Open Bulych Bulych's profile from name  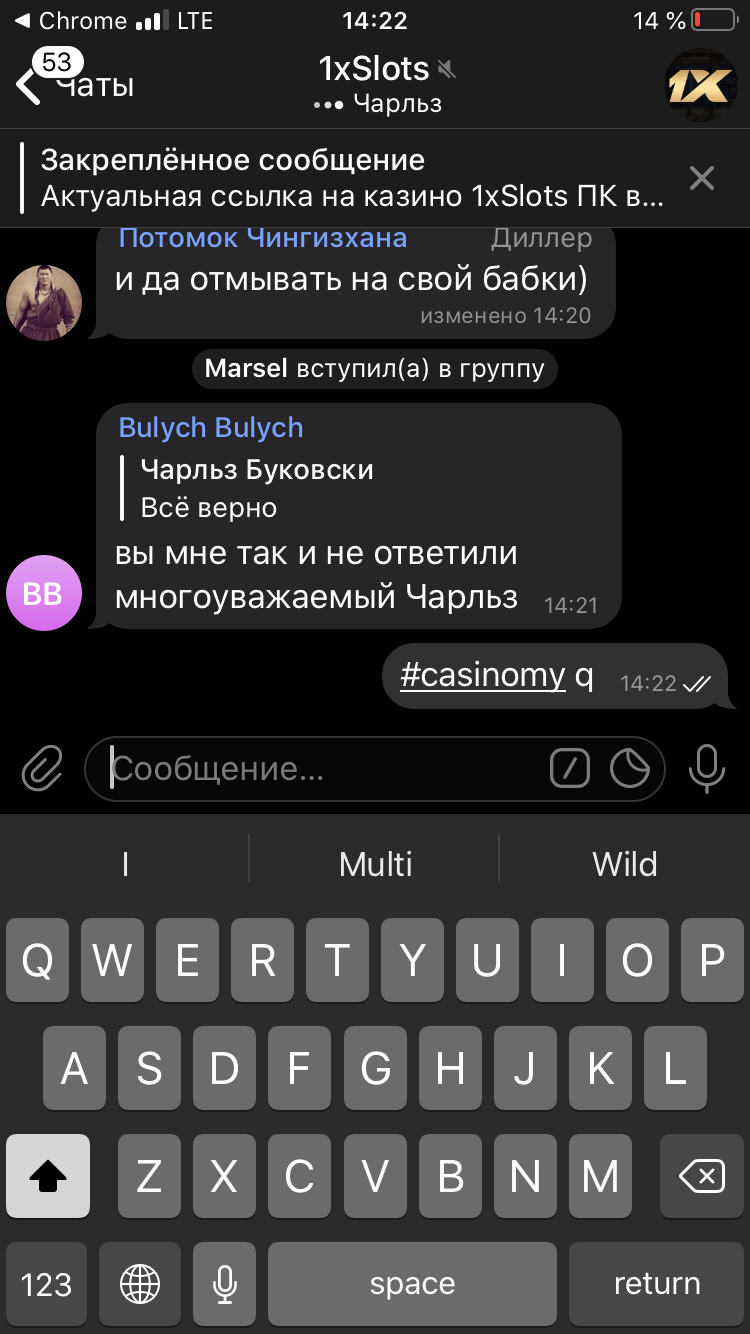point(210,428)
